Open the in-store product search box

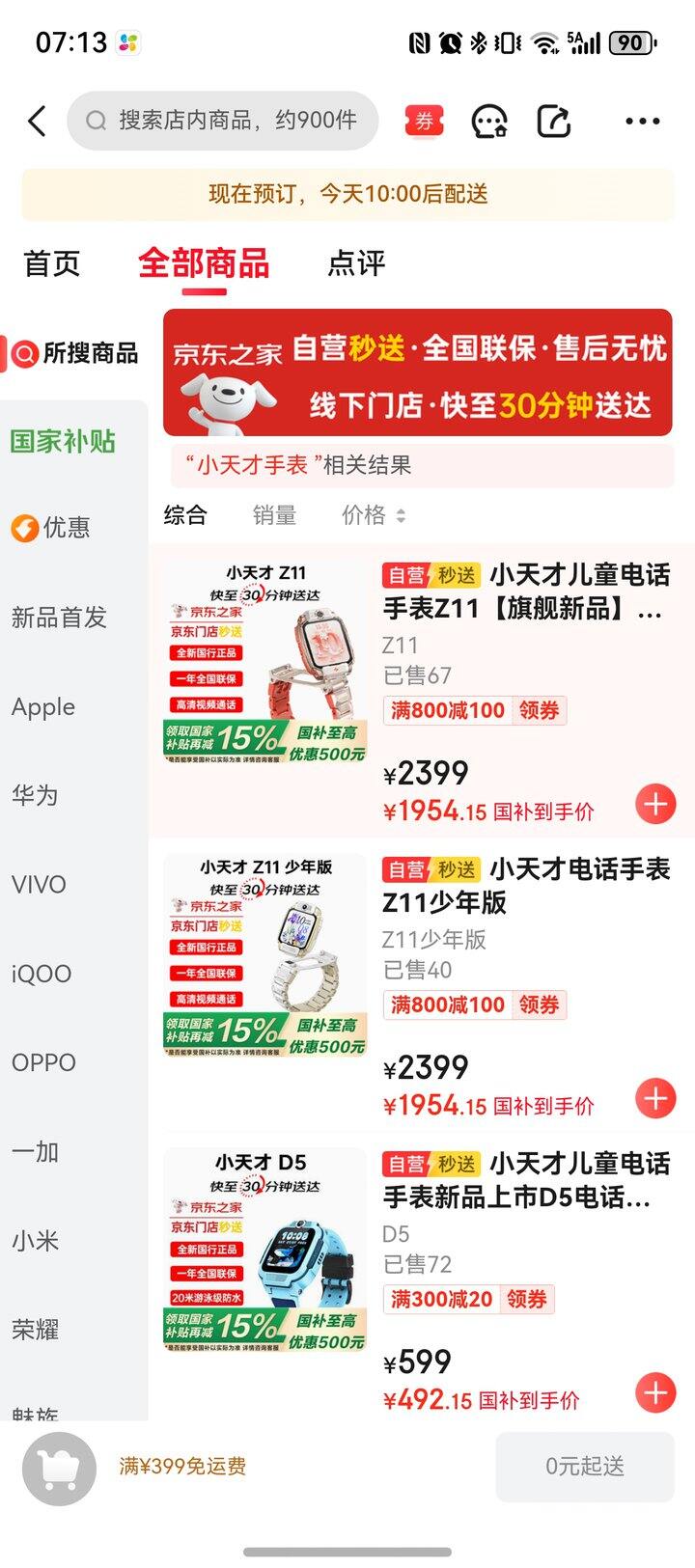pyautogui.click(x=222, y=121)
